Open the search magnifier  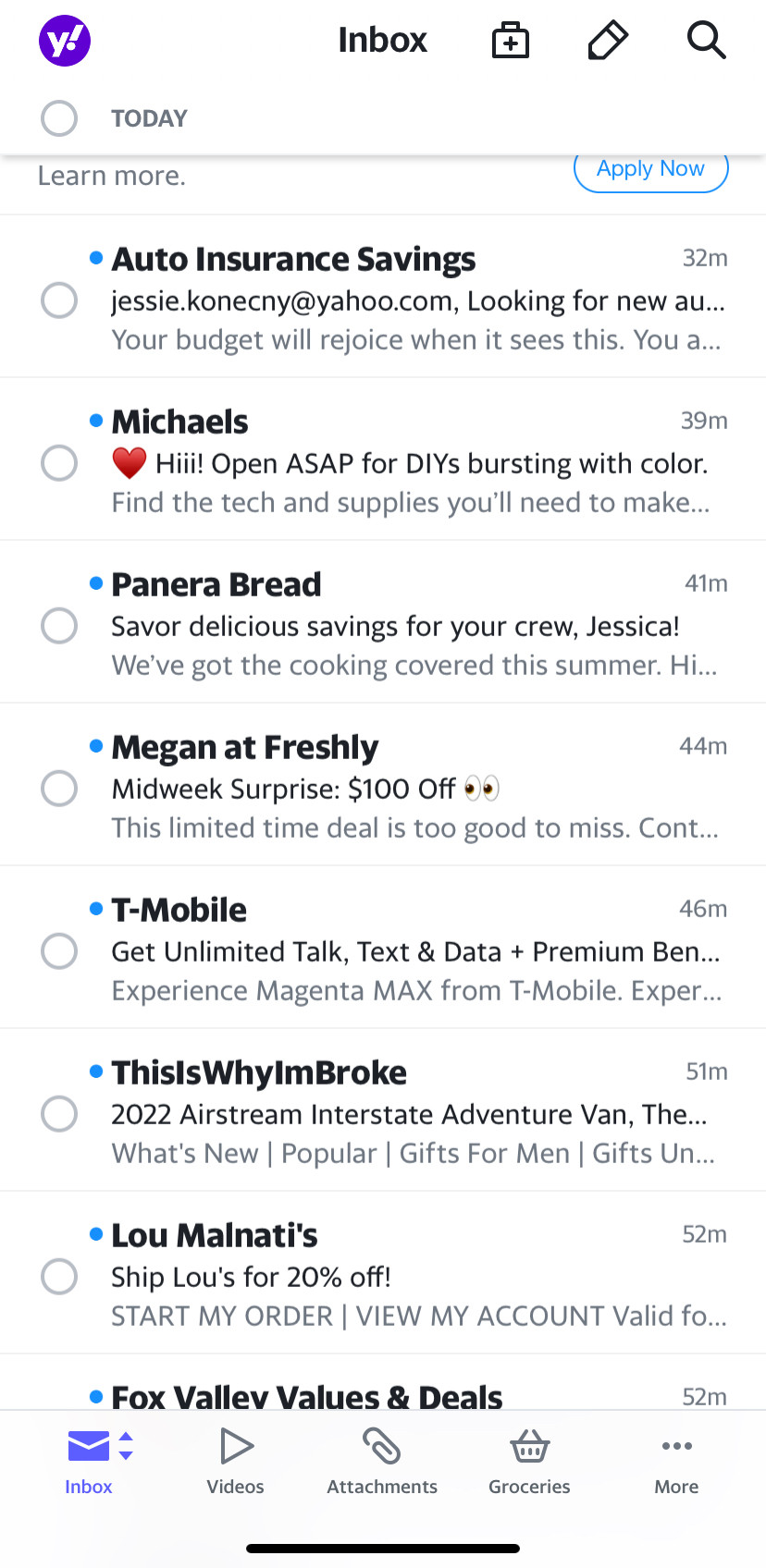tap(707, 41)
